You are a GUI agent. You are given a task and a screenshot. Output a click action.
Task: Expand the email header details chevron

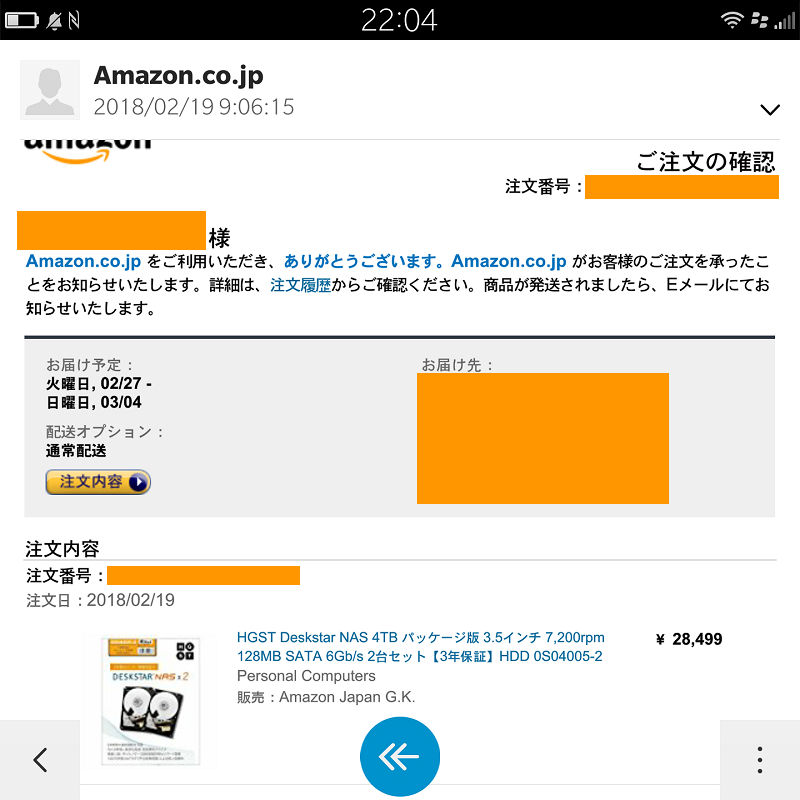769,109
